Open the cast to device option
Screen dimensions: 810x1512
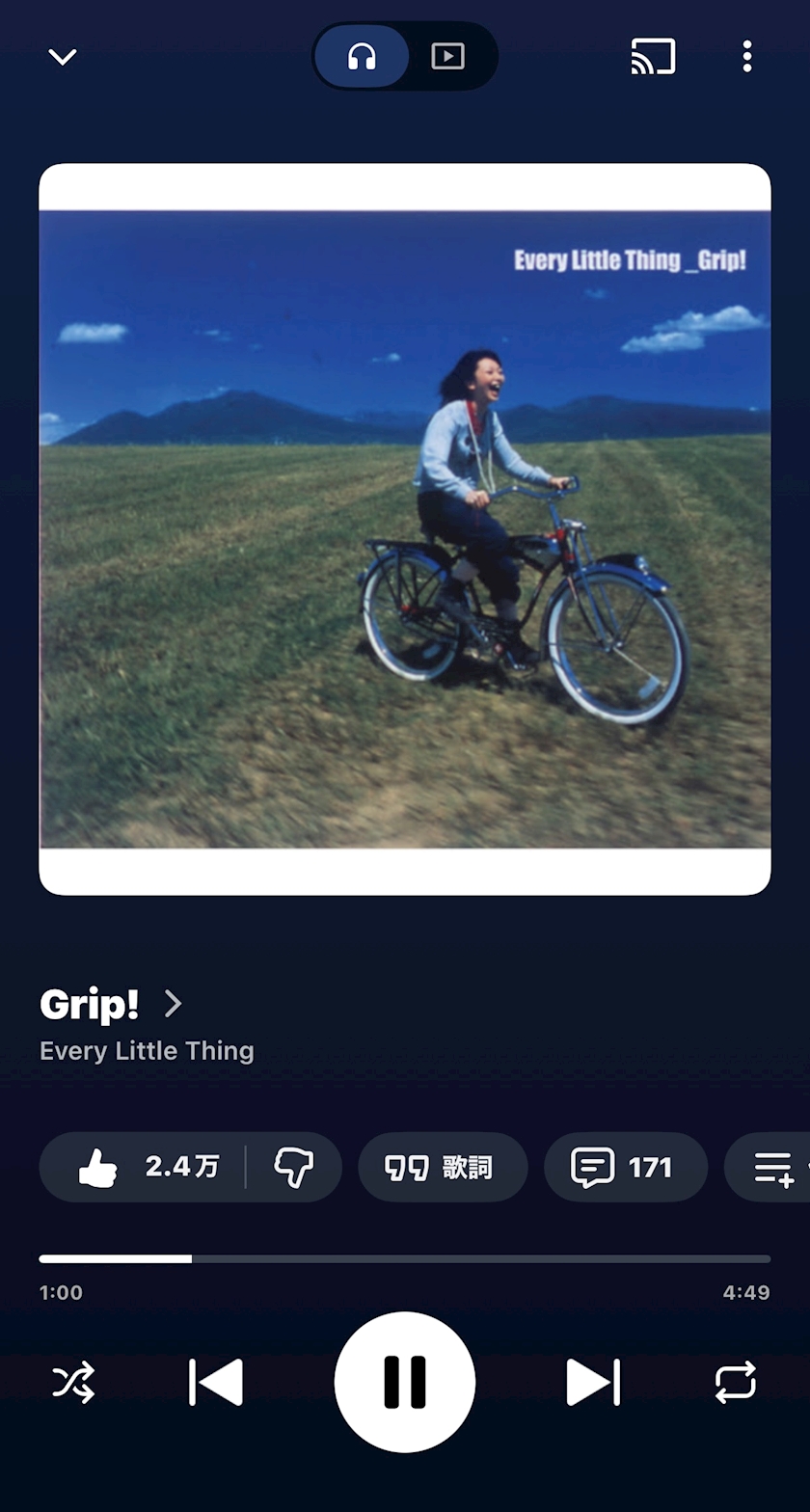tap(653, 57)
